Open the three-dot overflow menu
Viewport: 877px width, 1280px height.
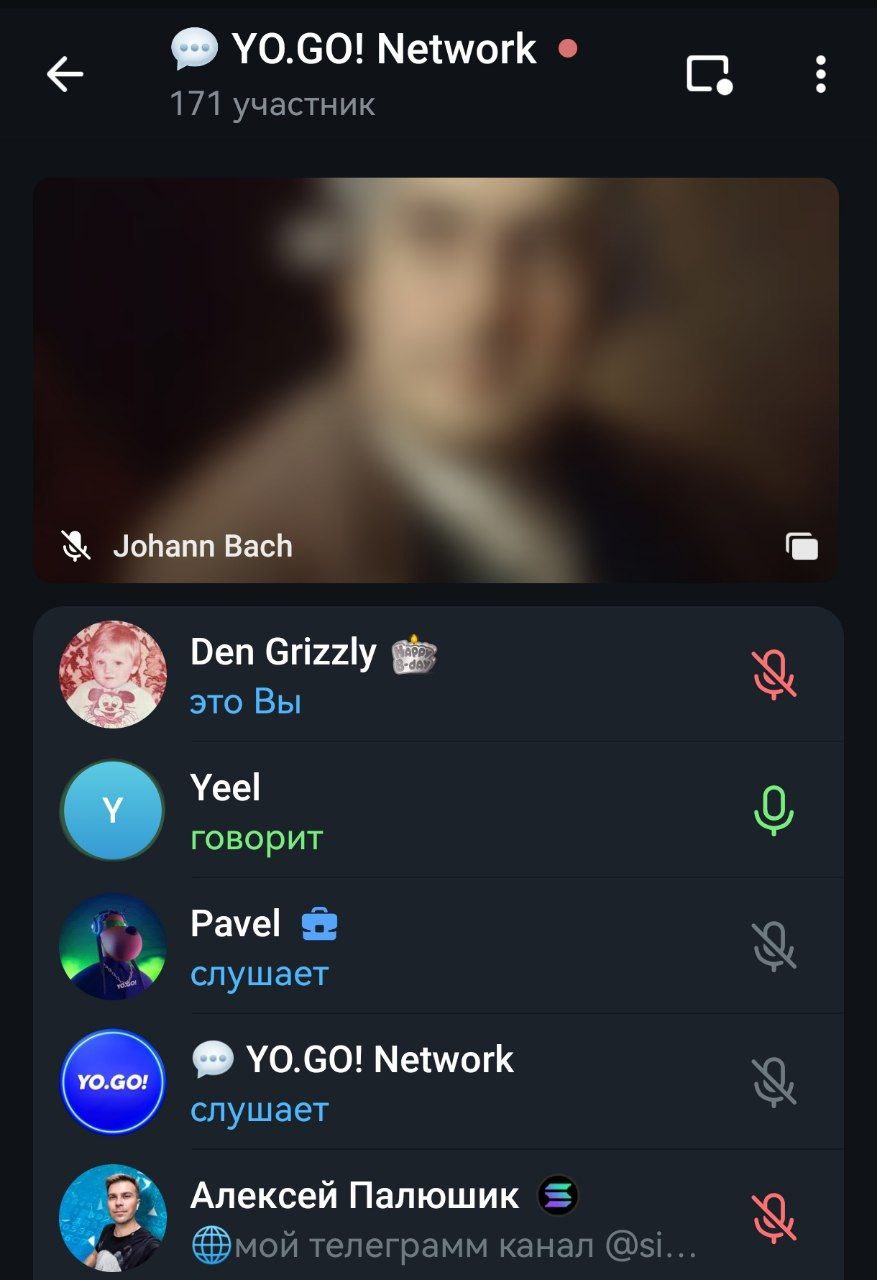click(x=820, y=75)
